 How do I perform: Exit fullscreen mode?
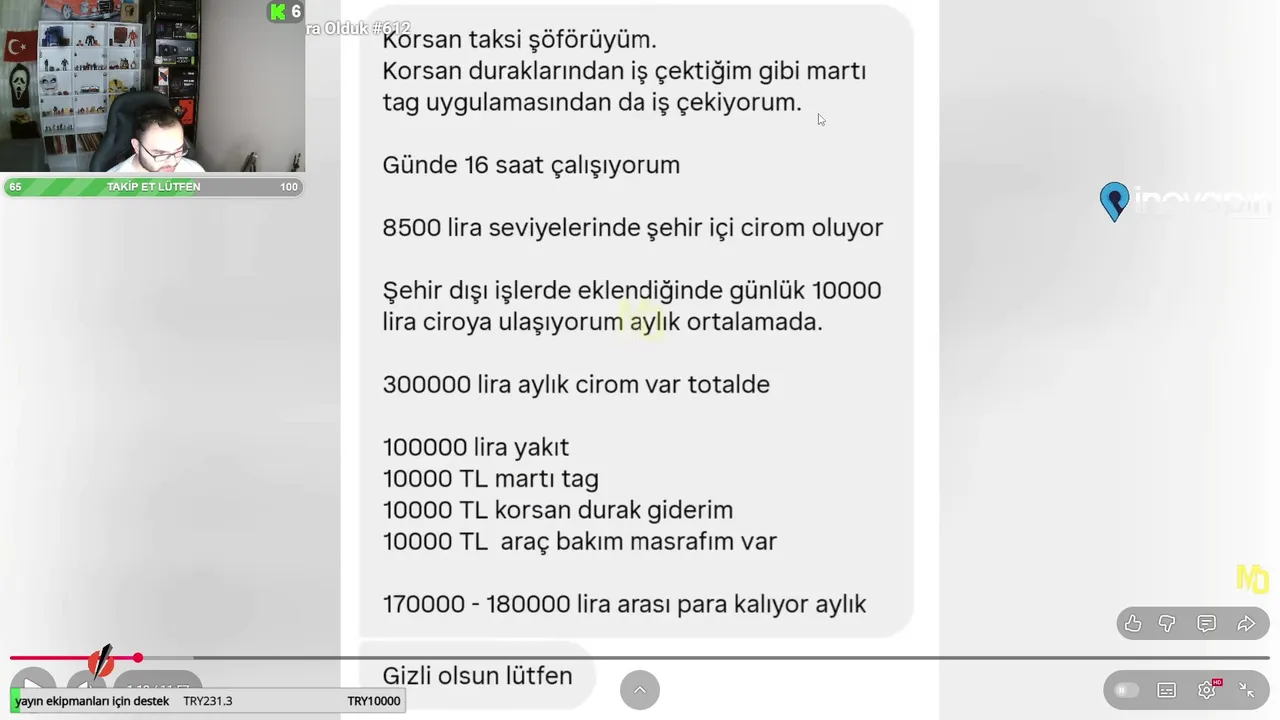coord(1247,690)
